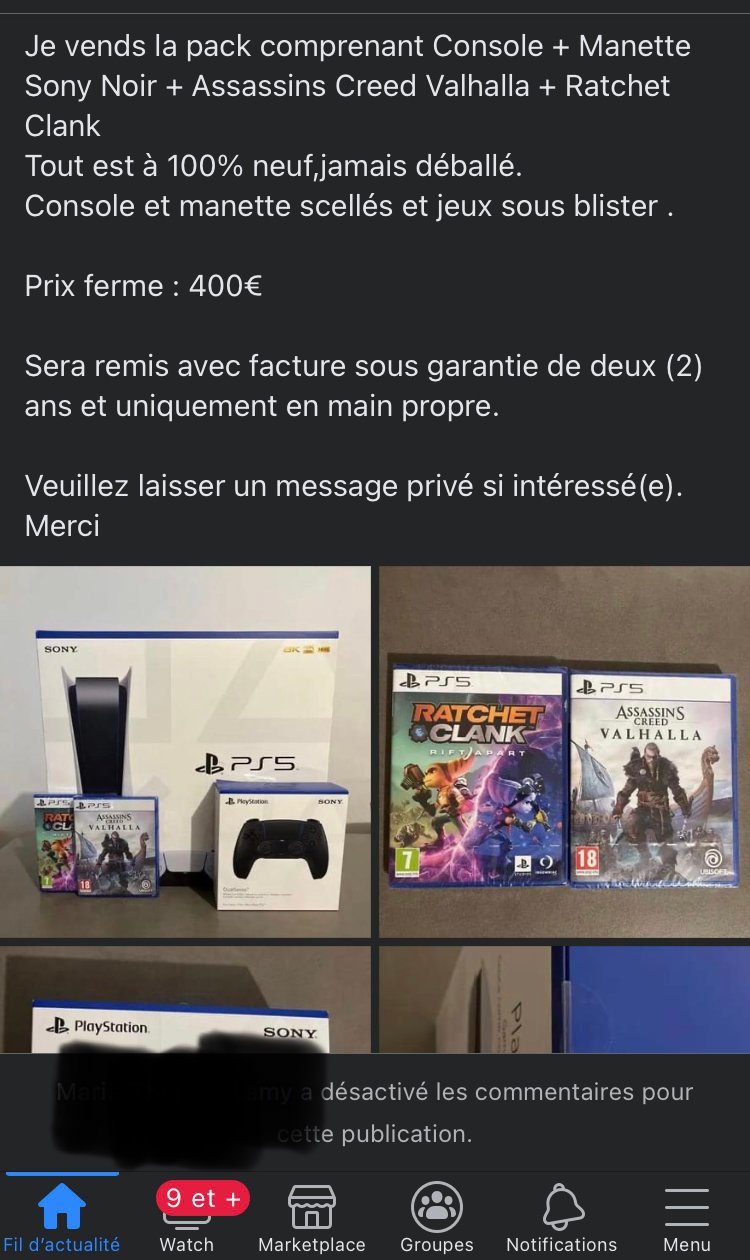Switch to the Groupes tab
750x1260 pixels.
pos(437,1216)
